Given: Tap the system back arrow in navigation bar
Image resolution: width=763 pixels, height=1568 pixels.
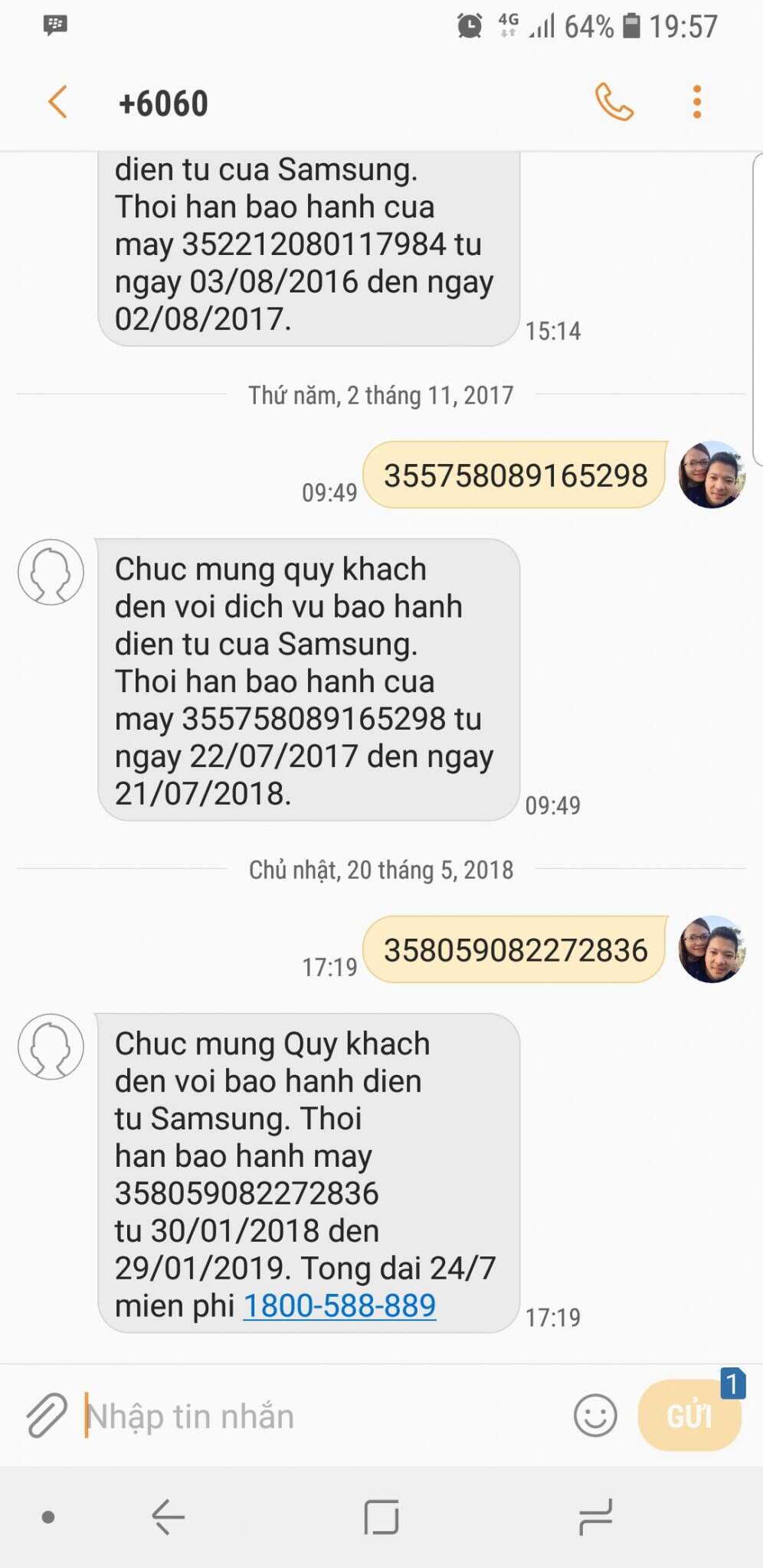Looking at the screenshot, I should pyautogui.click(x=168, y=1517).
